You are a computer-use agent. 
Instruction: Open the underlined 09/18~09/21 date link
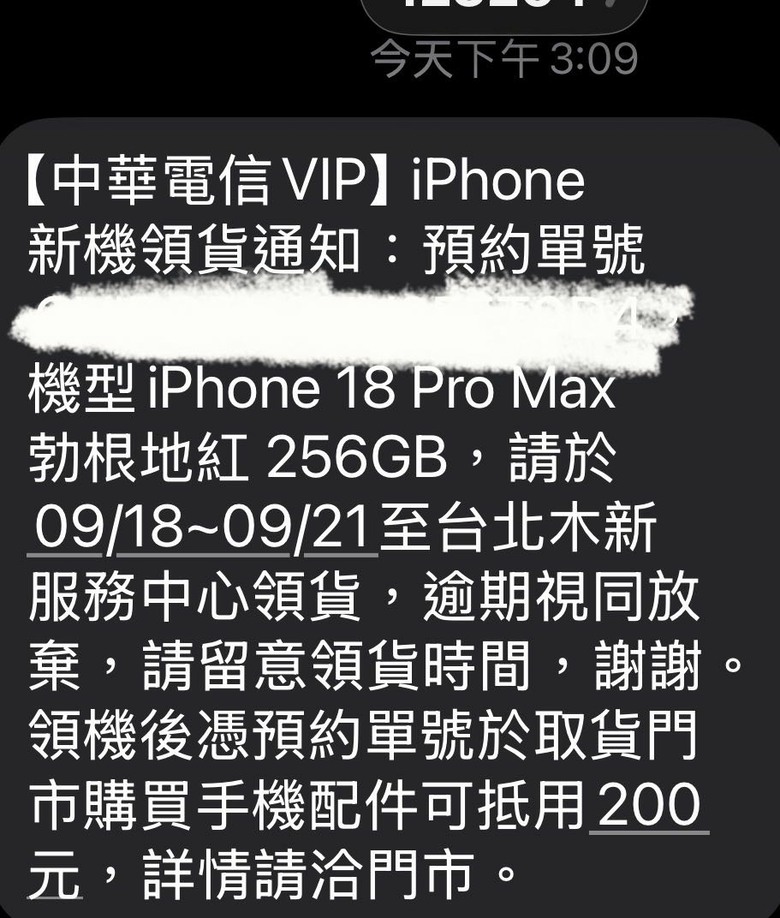pos(204,527)
